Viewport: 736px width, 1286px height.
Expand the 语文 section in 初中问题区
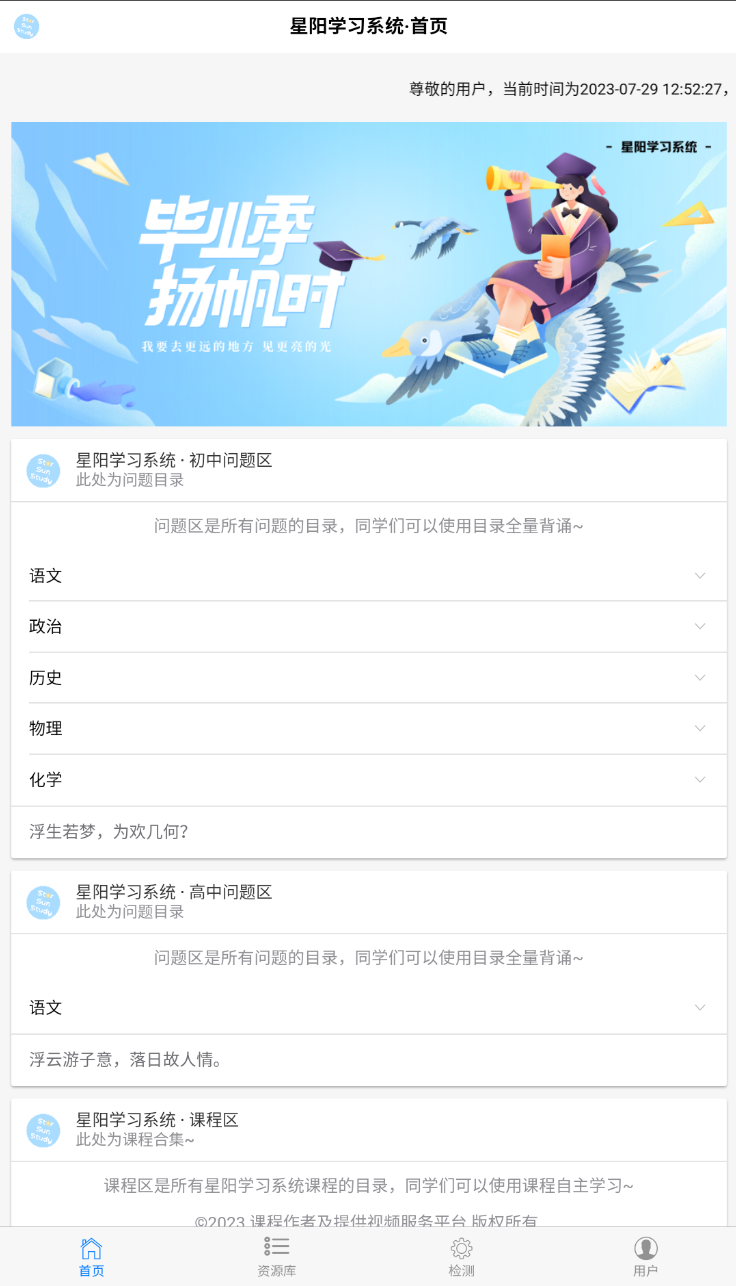(368, 576)
